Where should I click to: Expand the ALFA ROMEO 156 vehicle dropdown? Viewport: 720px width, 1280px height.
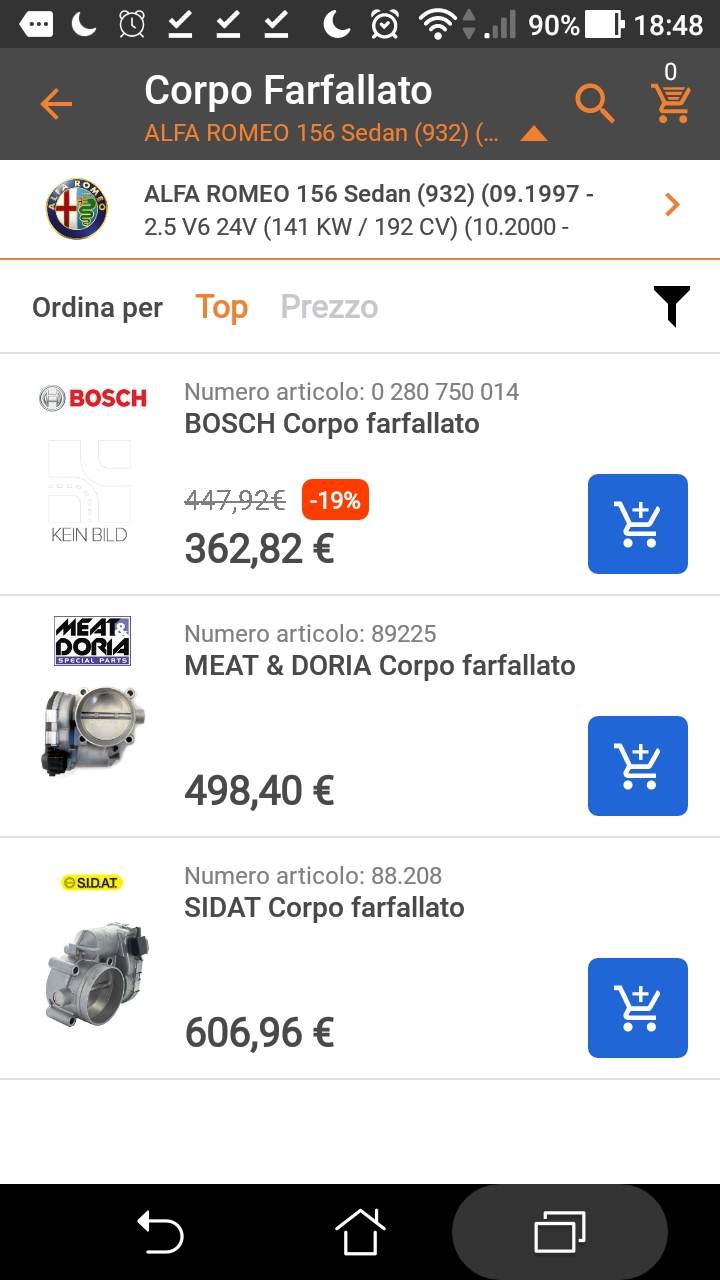[x=534, y=134]
